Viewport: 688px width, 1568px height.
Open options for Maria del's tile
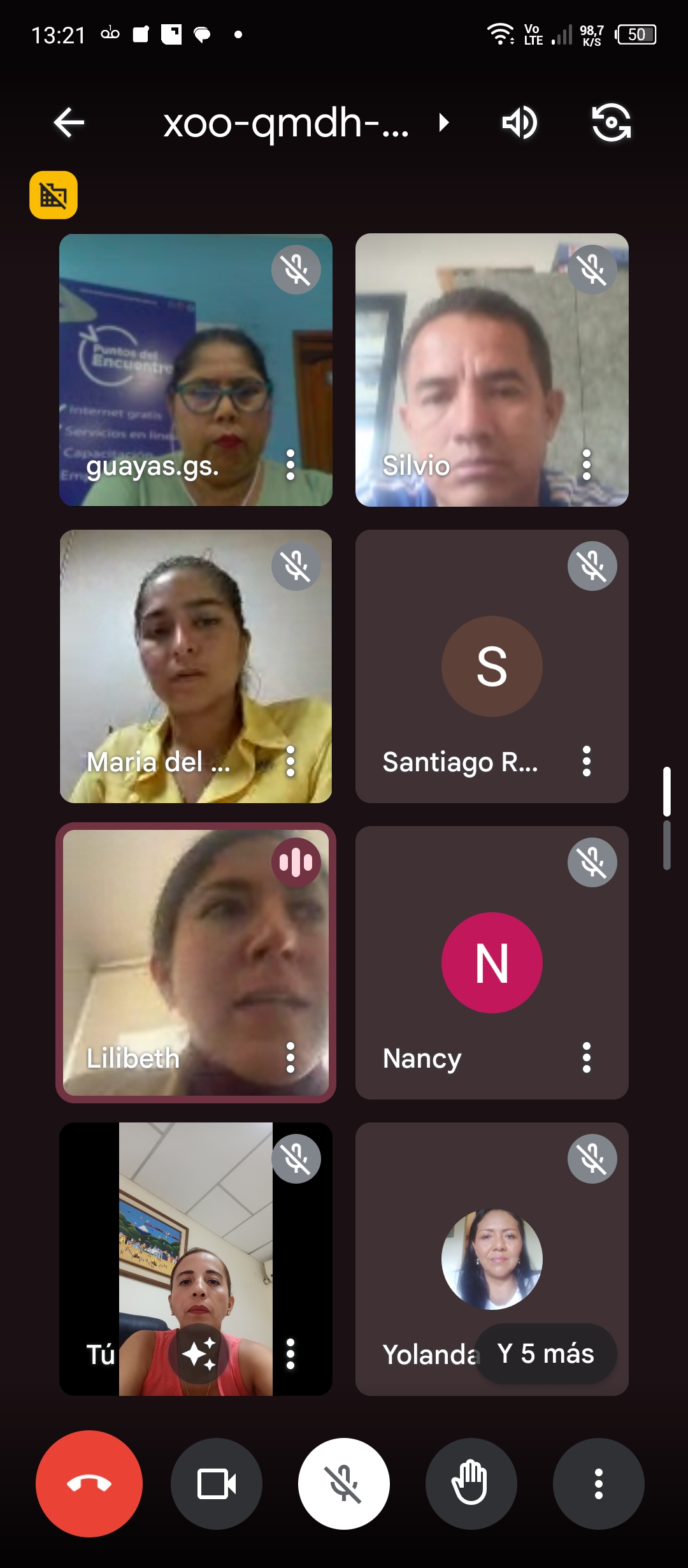pyautogui.click(x=290, y=761)
